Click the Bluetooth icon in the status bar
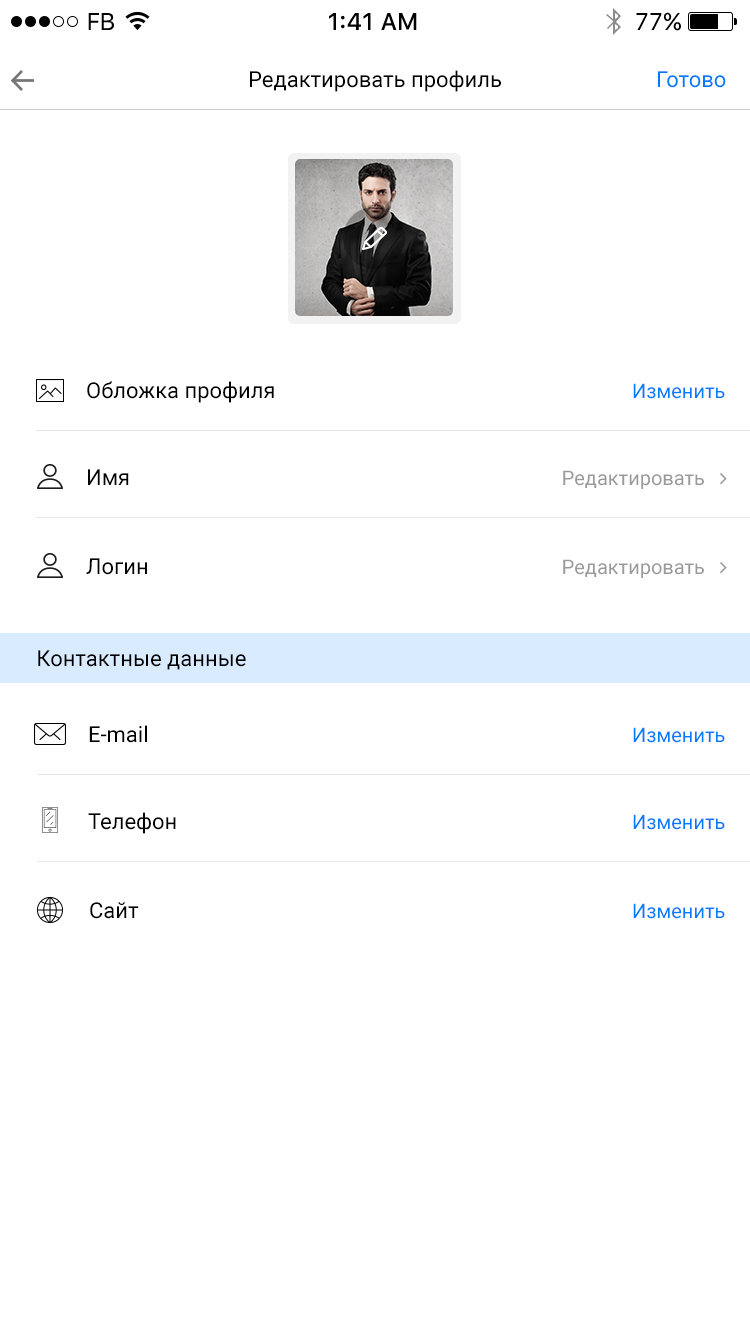 click(x=616, y=20)
